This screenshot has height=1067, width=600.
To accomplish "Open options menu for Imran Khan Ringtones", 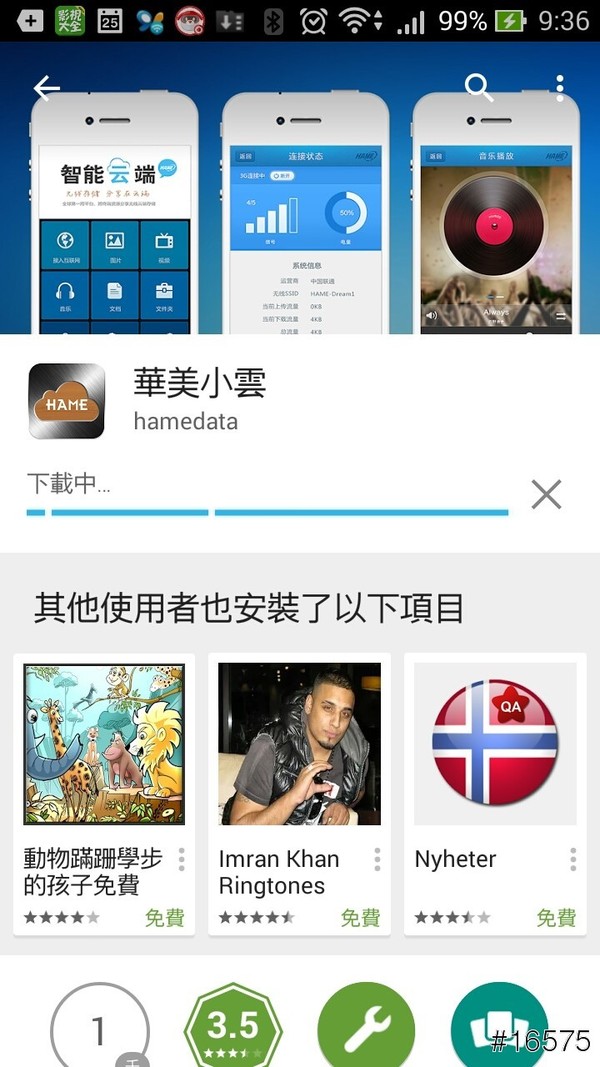I will click(377, 860).
